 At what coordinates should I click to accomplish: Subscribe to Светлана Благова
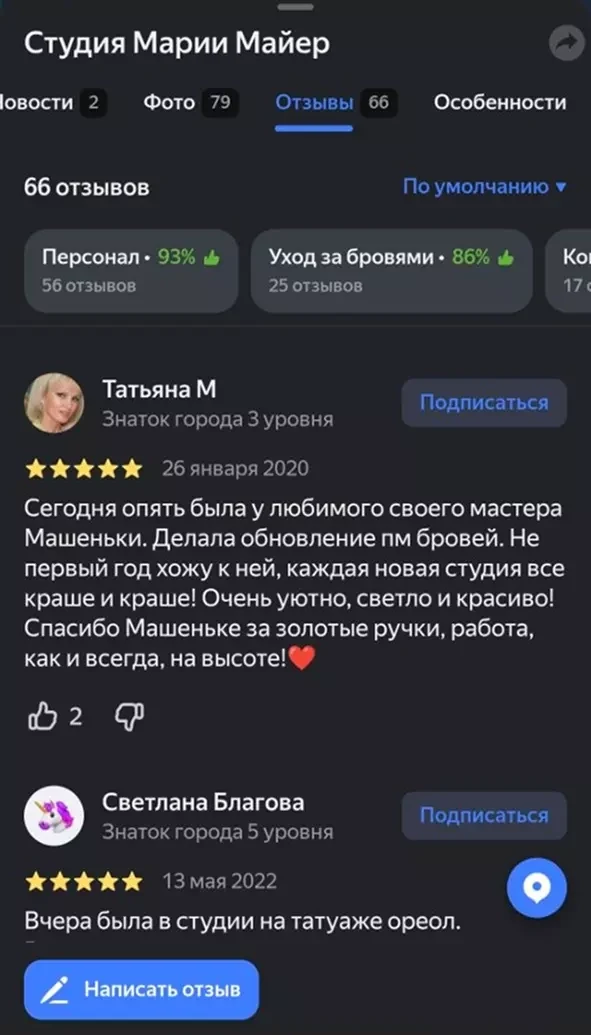click(x=484, y=816)
